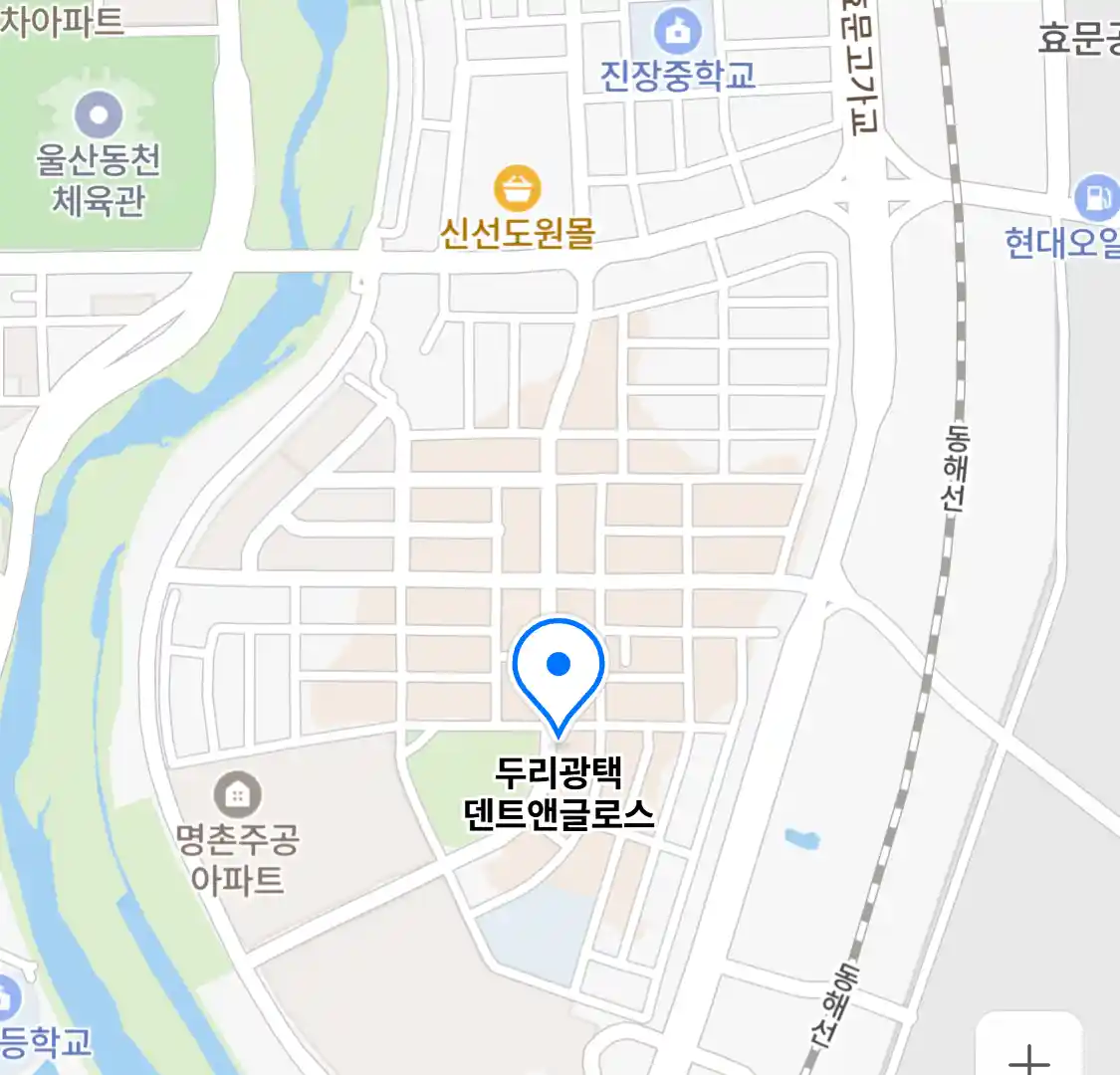Open the 신선도원몰 shopping marker

518,188
